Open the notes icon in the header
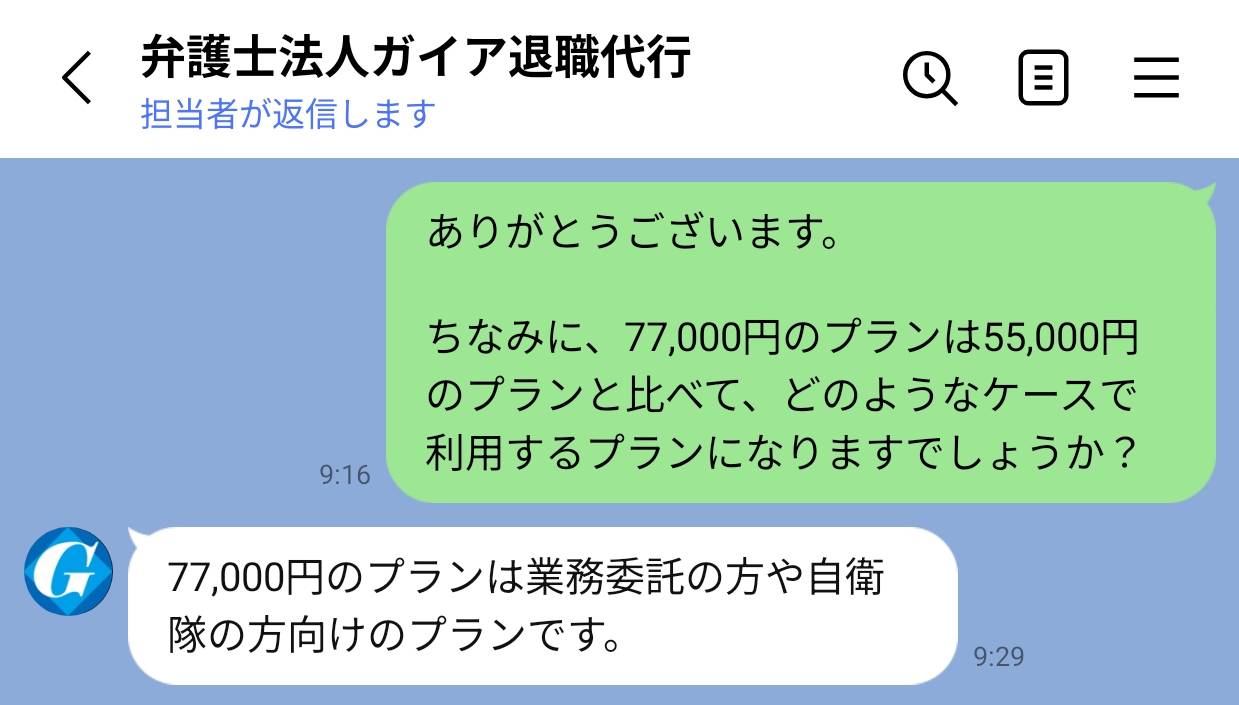 tap(1043, 78)
